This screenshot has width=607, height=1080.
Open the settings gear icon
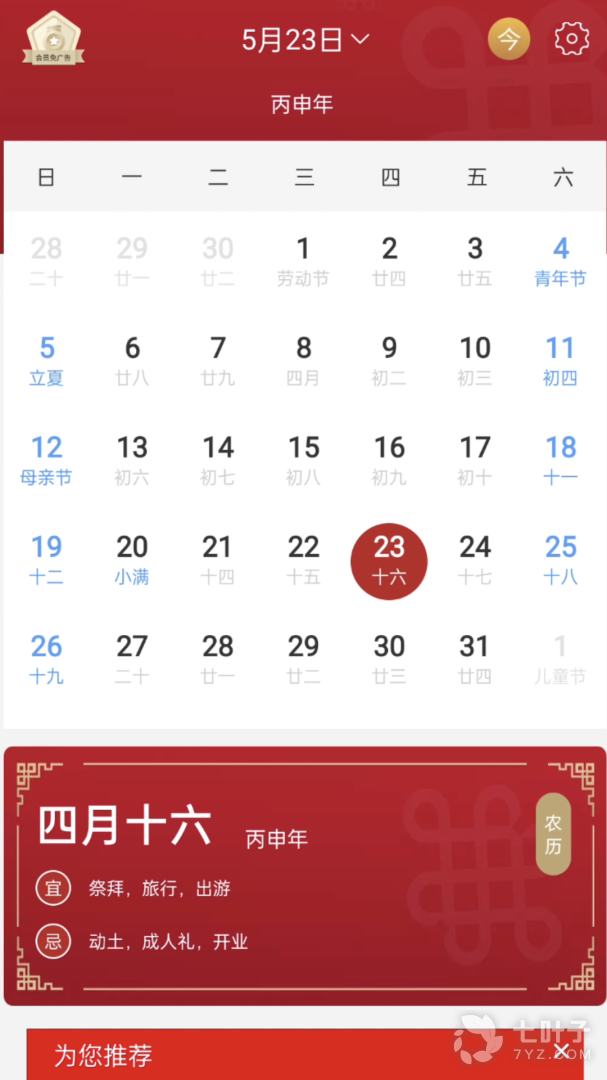click(571, 39)
